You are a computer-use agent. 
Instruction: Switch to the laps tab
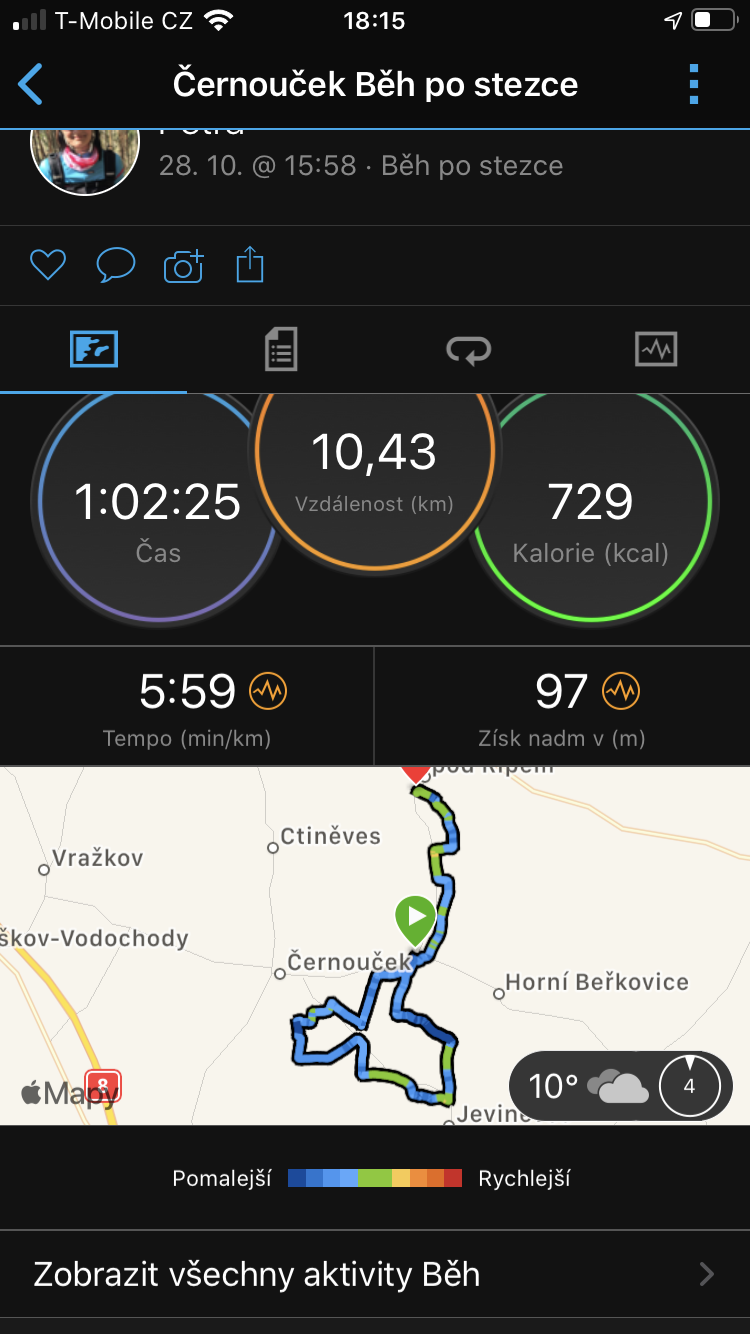click(x=468, y=350)
